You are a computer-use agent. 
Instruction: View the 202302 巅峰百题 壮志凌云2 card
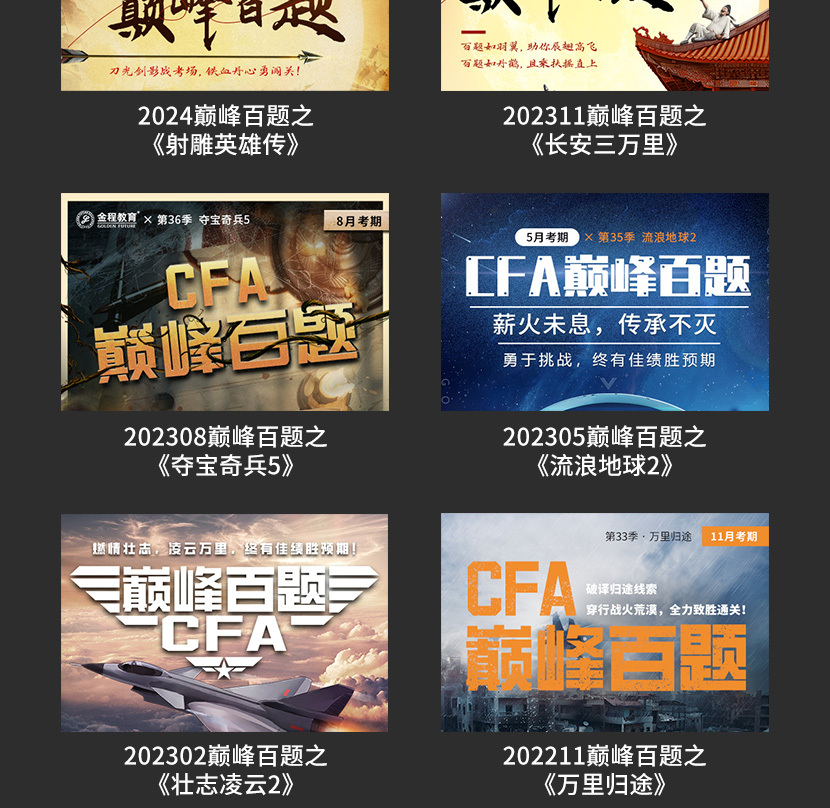point(225,622)
